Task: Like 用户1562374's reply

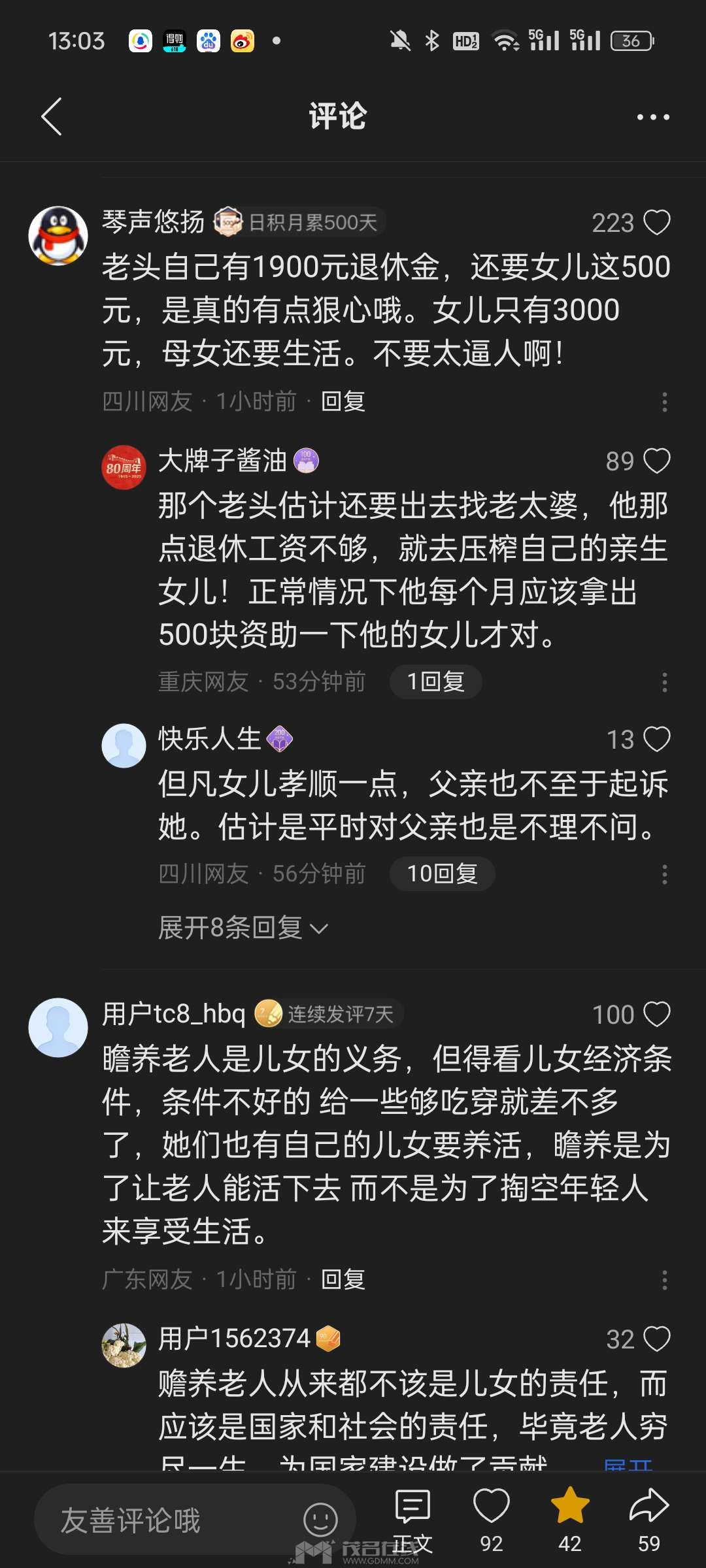Action: [x=656, y=1339]
